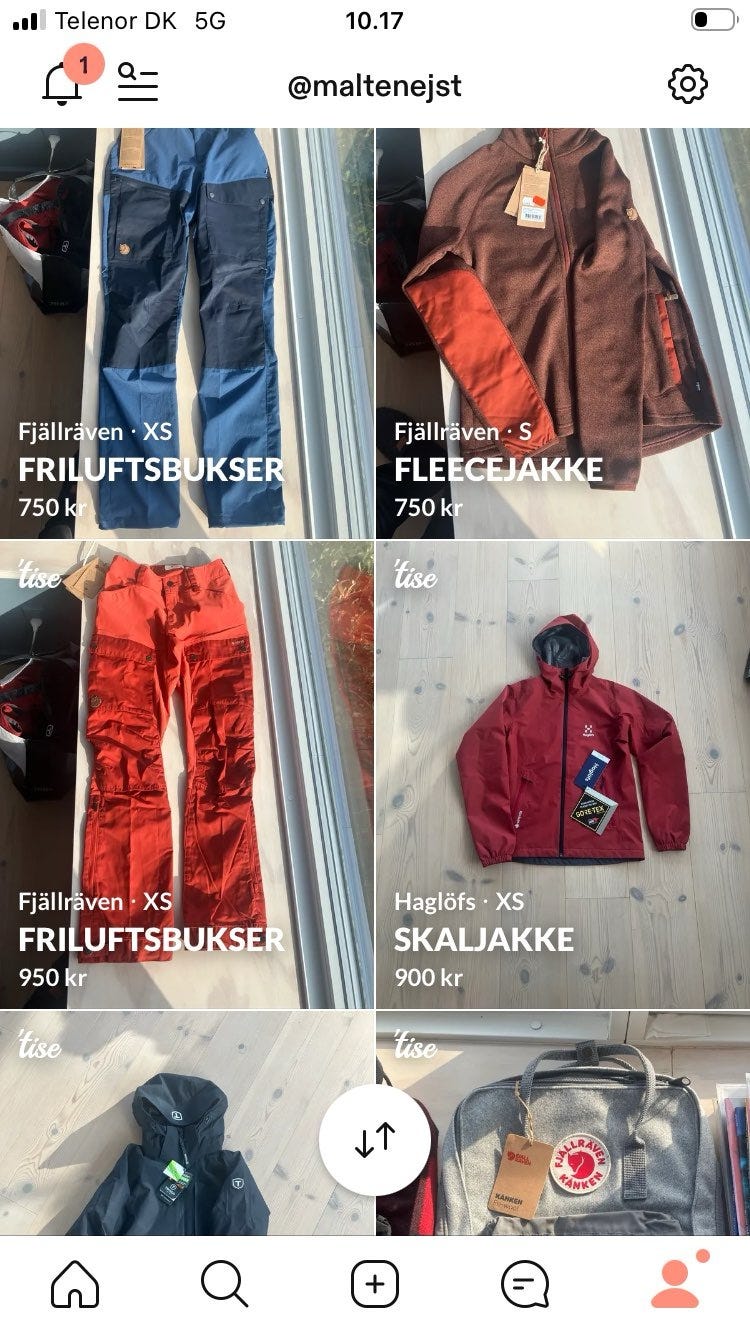
Task: Open chat messages from the bottom bar
Action: pos(523,1283)
